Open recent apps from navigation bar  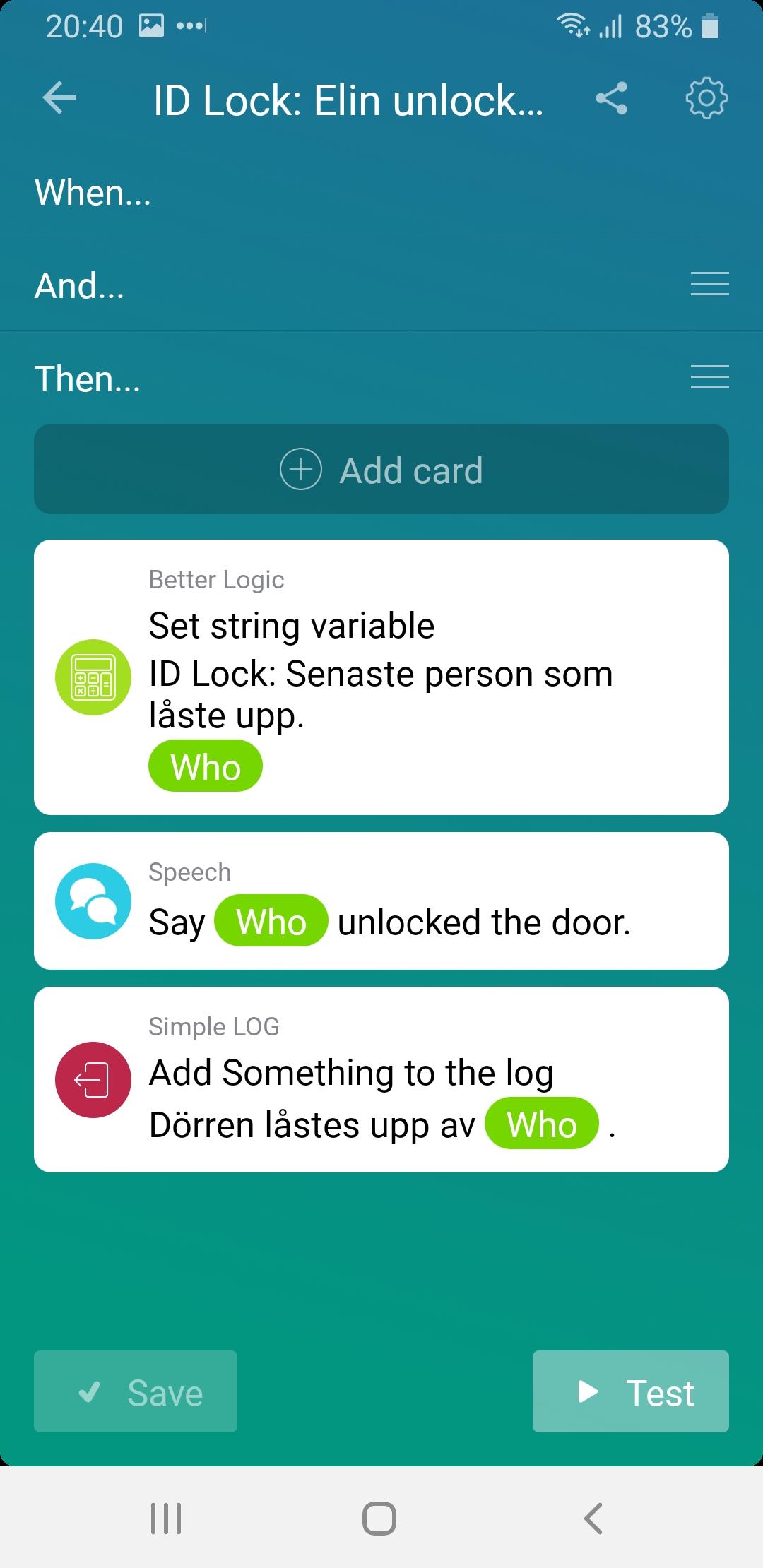pyautogui.click(x=167, y=1518)
